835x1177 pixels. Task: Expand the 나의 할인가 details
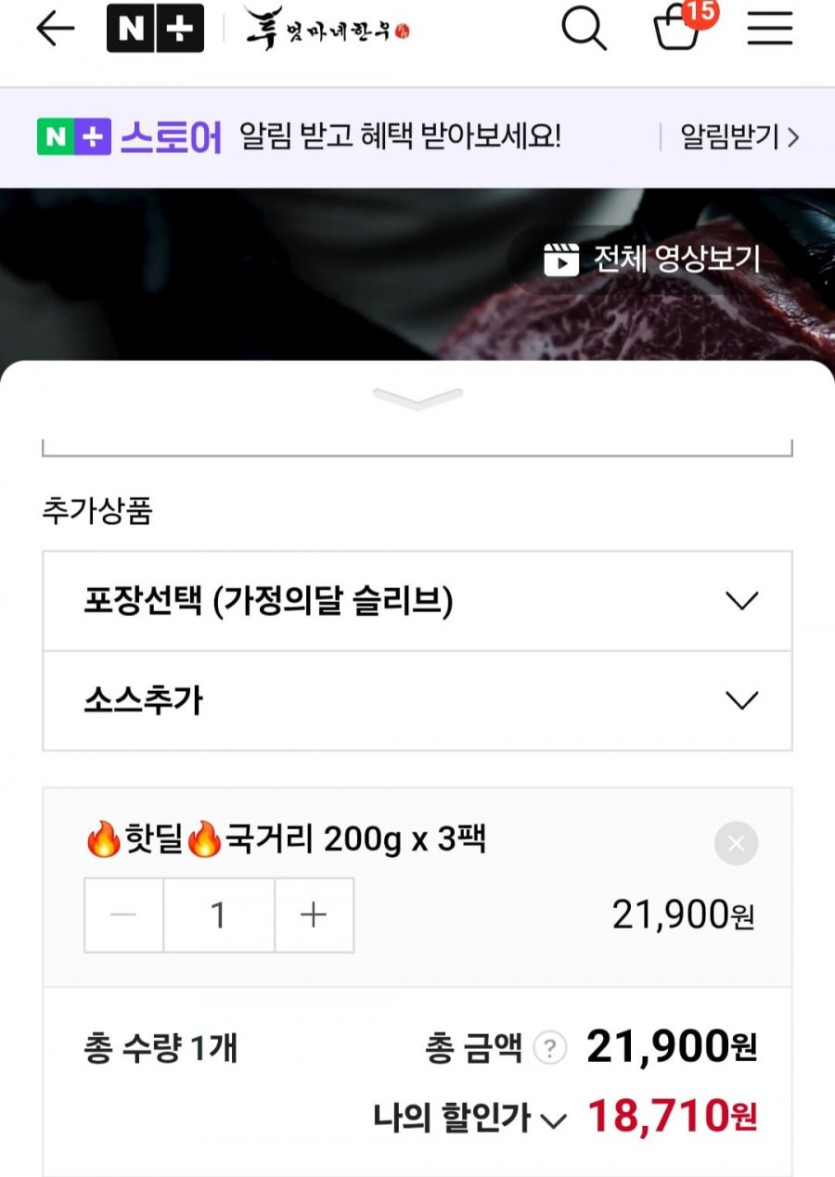click(470, 1118)
